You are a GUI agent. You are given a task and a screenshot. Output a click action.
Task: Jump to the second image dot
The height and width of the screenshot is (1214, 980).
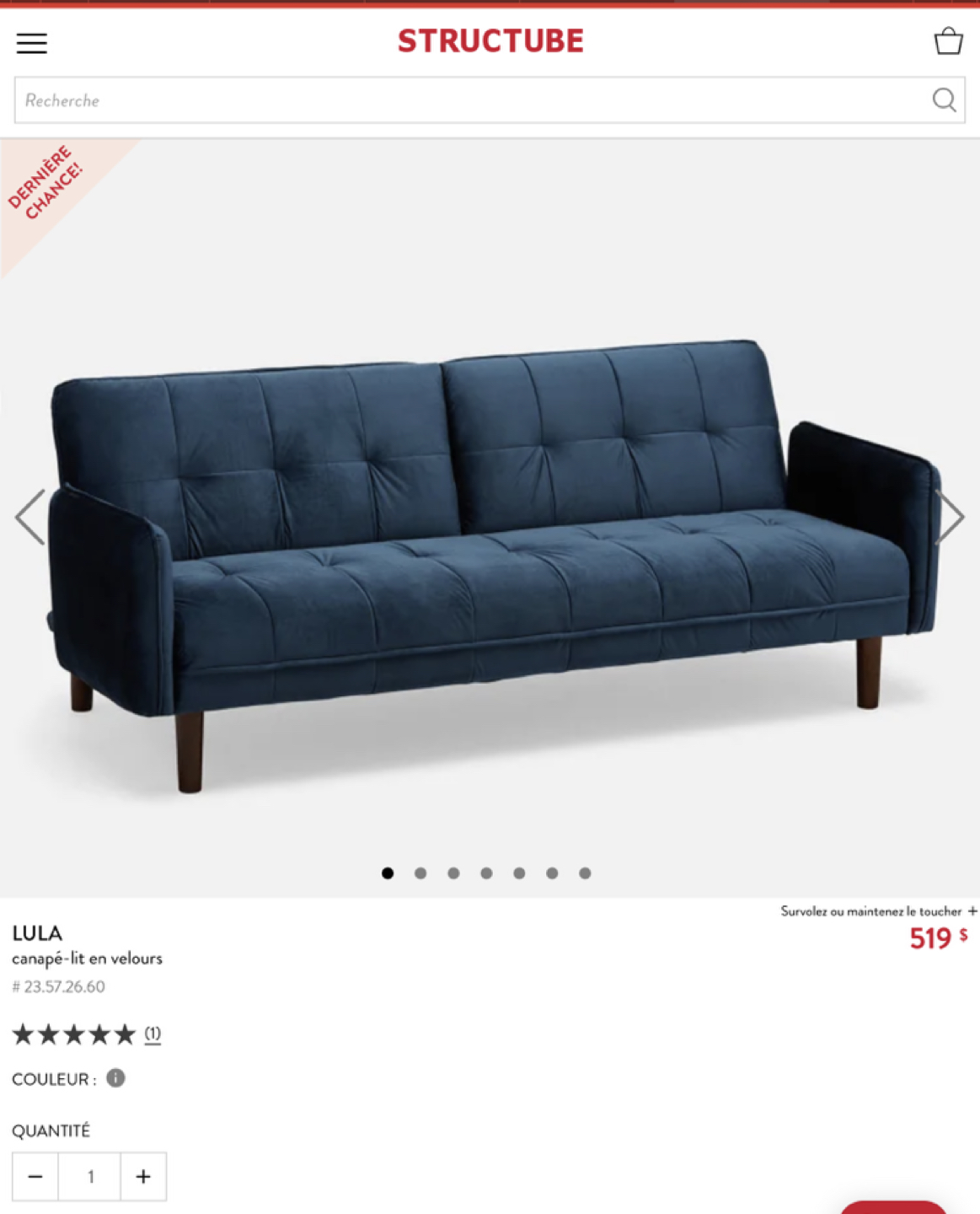coord(420,873)
